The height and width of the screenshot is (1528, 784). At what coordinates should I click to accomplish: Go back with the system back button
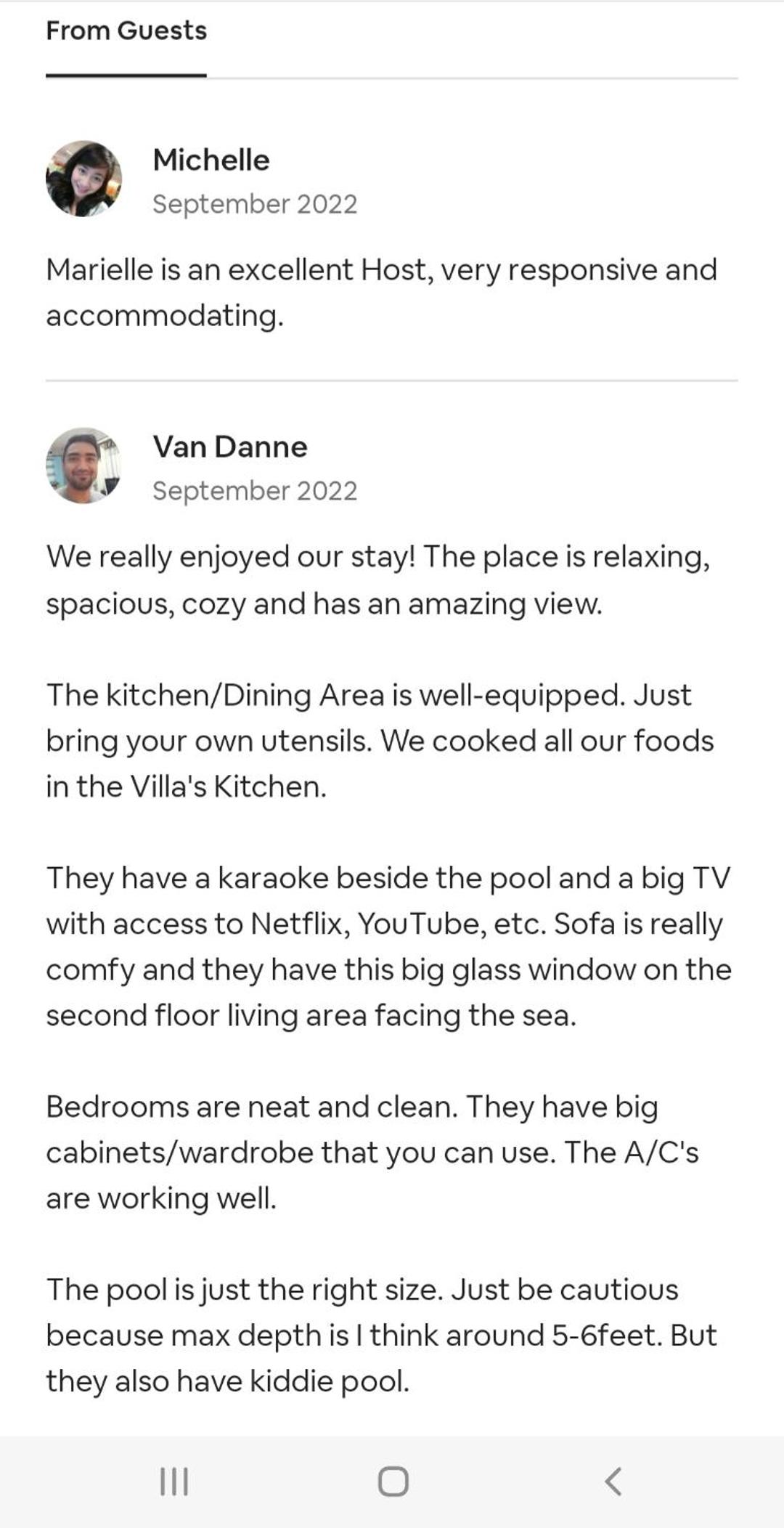click(613, 1482)
